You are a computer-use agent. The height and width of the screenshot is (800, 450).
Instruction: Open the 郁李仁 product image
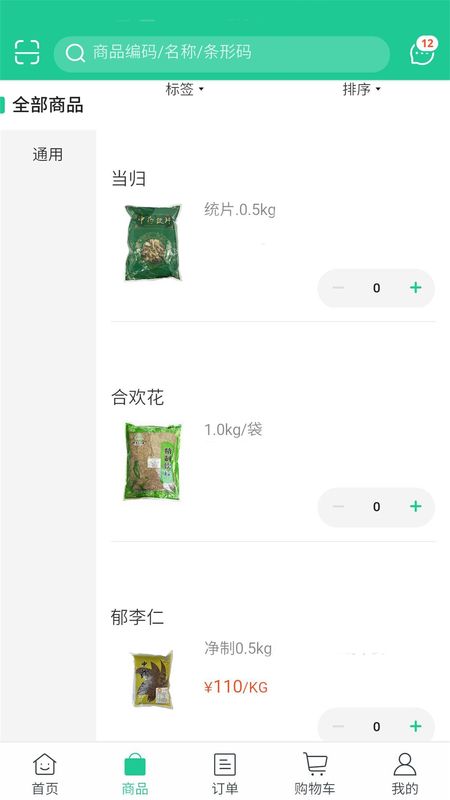(x=153, y=680)
